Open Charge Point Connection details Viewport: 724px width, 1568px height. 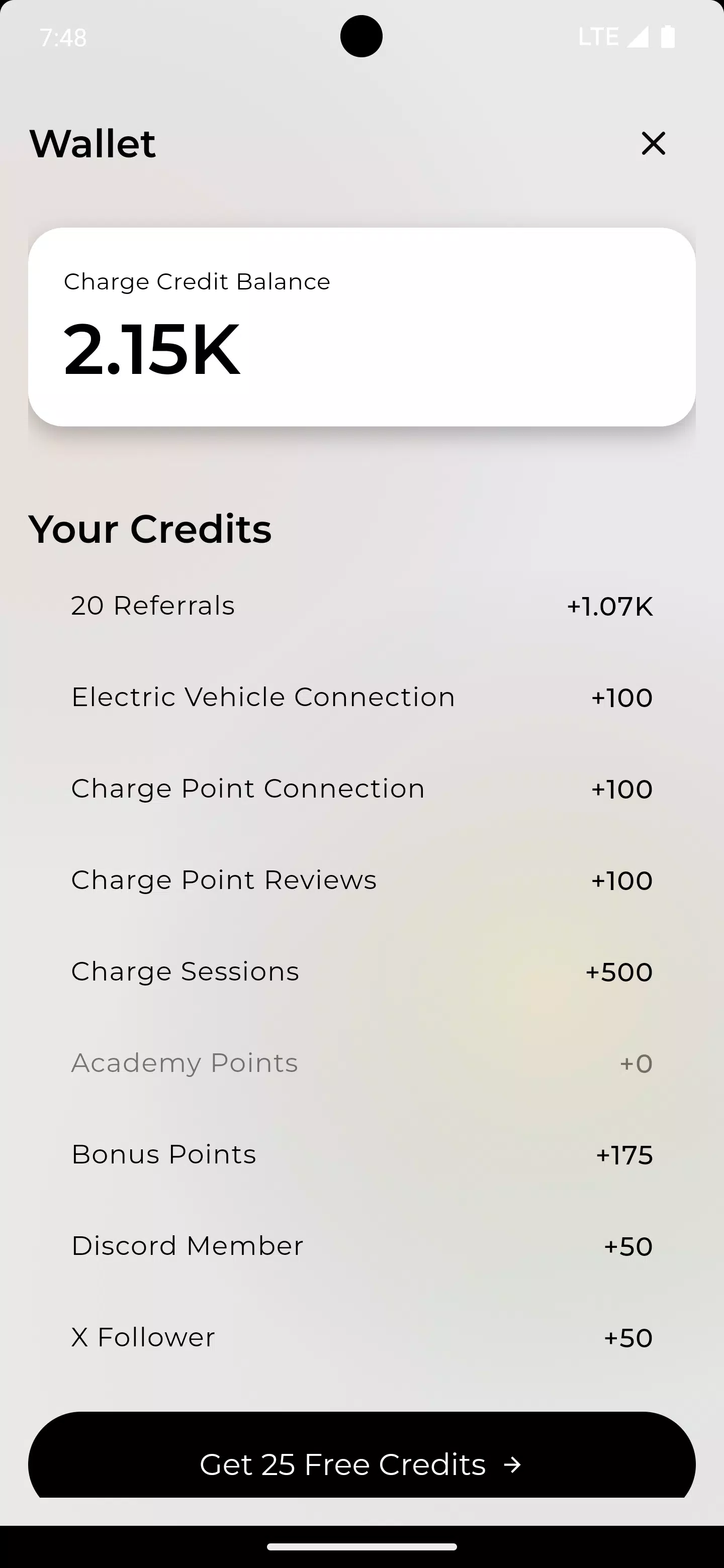pos(361,788)
